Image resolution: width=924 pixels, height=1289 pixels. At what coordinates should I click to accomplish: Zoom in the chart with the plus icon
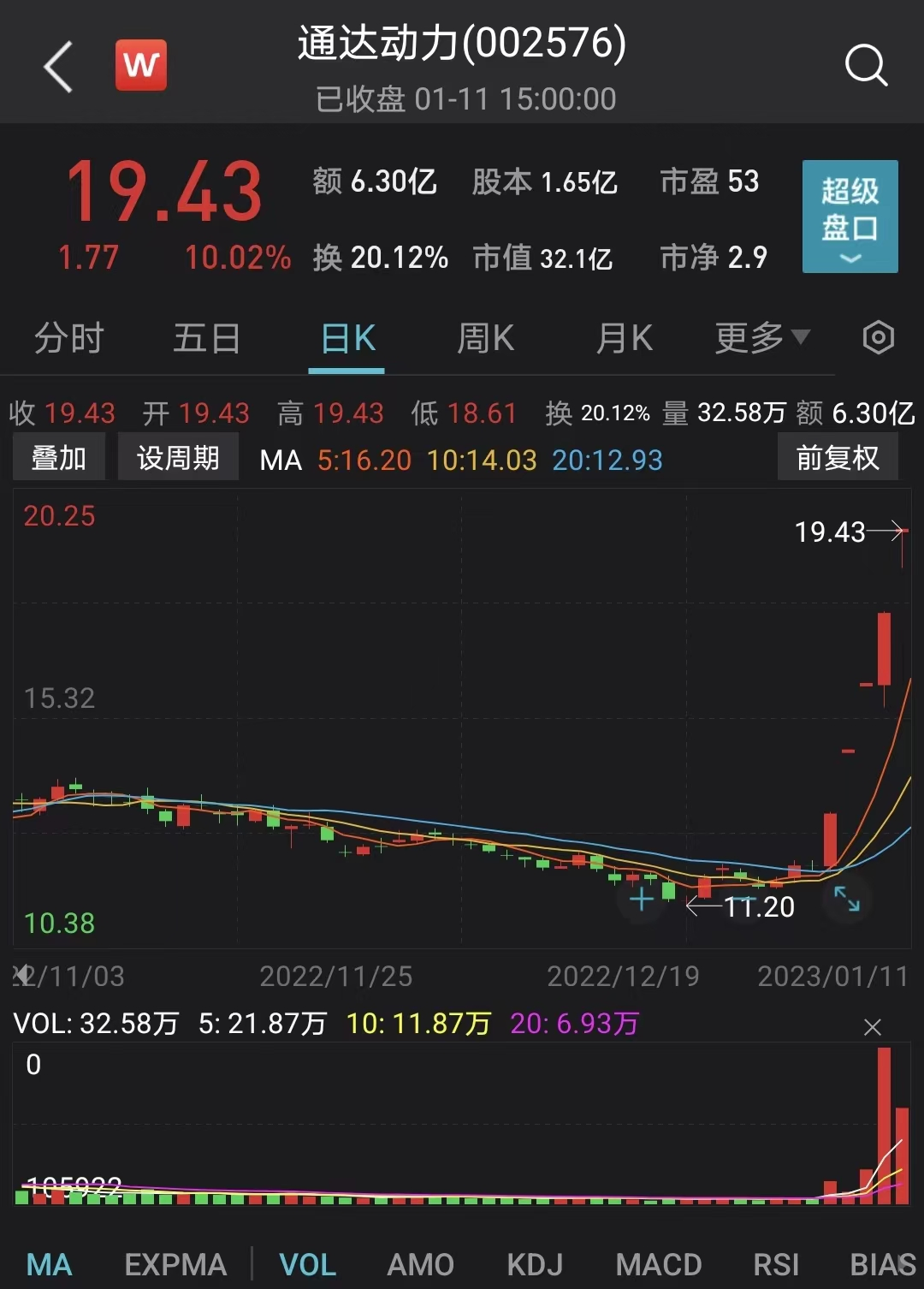[641, 900]
